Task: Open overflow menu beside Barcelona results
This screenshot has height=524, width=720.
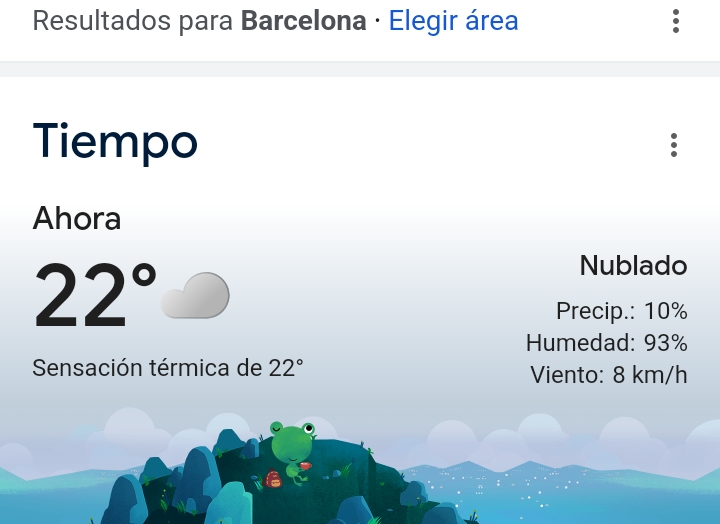Action: [x=676, y=21]
